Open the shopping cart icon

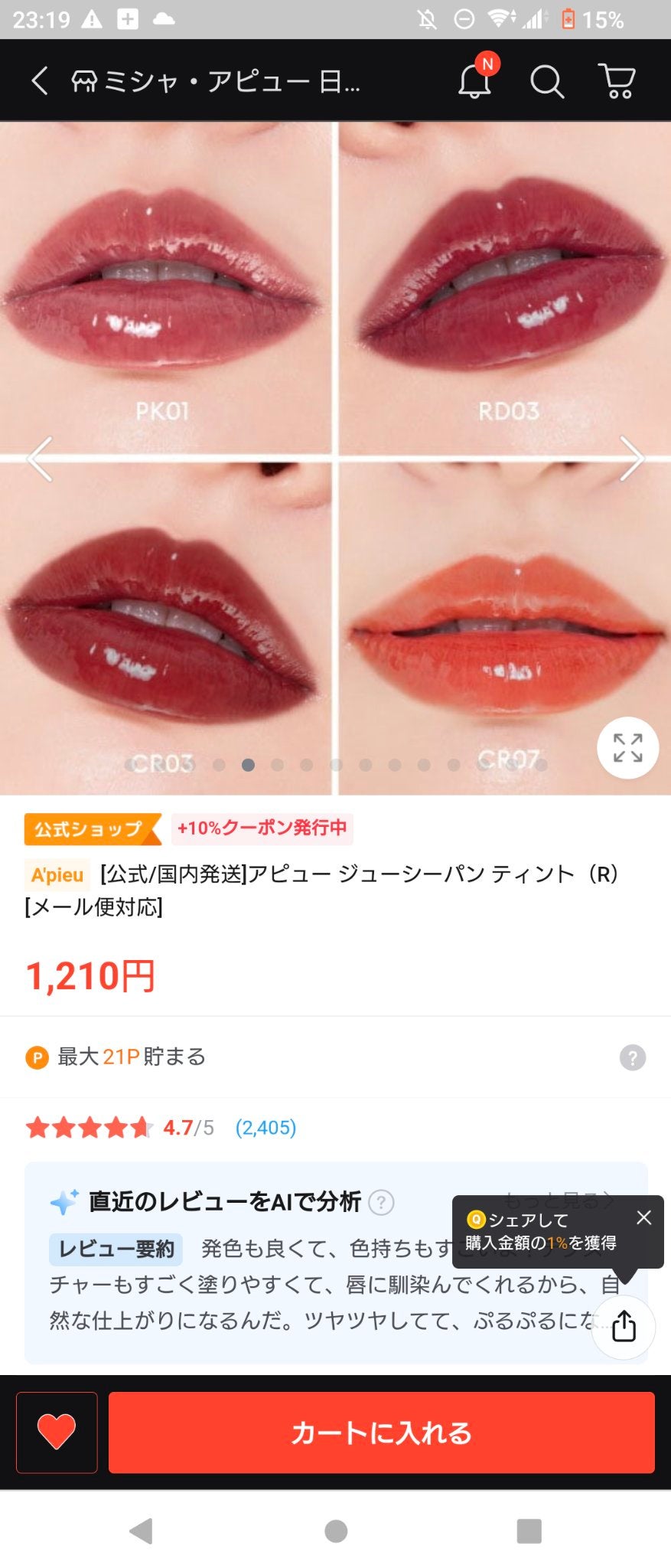(617, 82)
